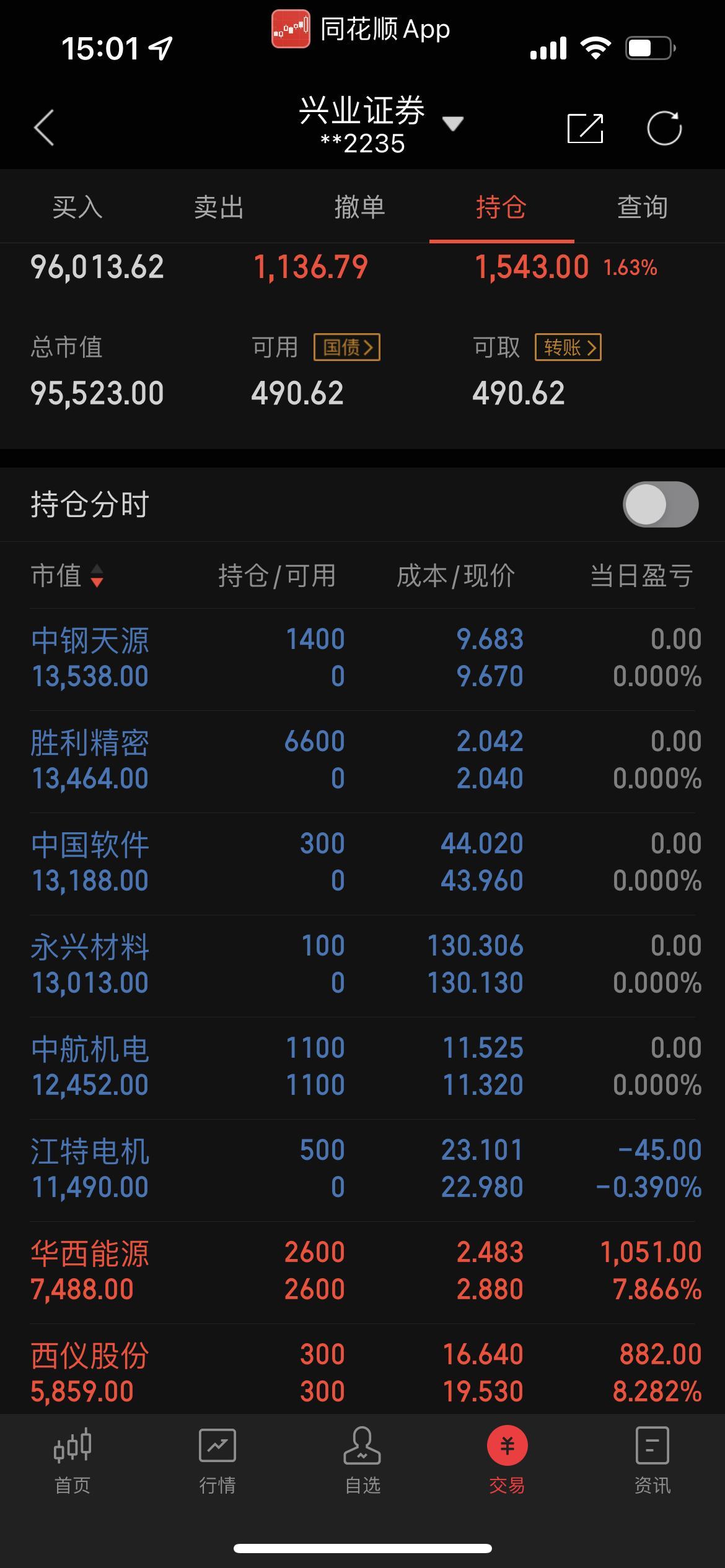This screenshot has width=725, height=1568.
Task: Tap the 国债 button next to 可用
Action: (347, 347)
